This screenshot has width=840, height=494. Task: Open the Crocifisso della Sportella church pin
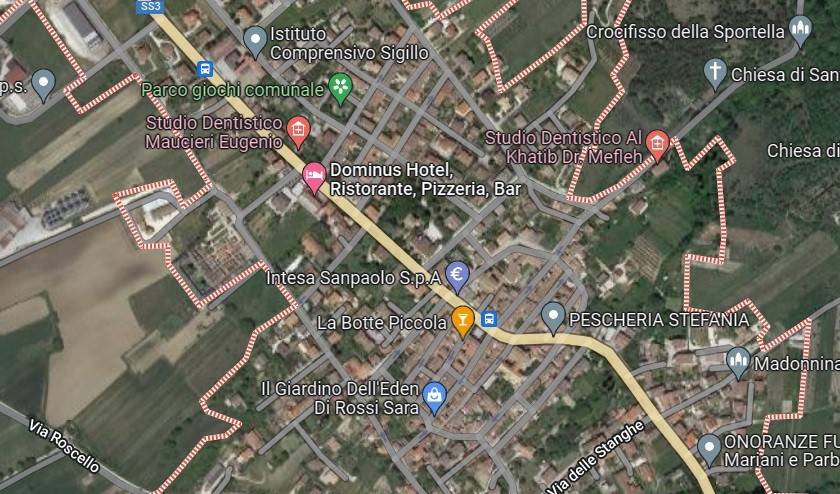800,30
